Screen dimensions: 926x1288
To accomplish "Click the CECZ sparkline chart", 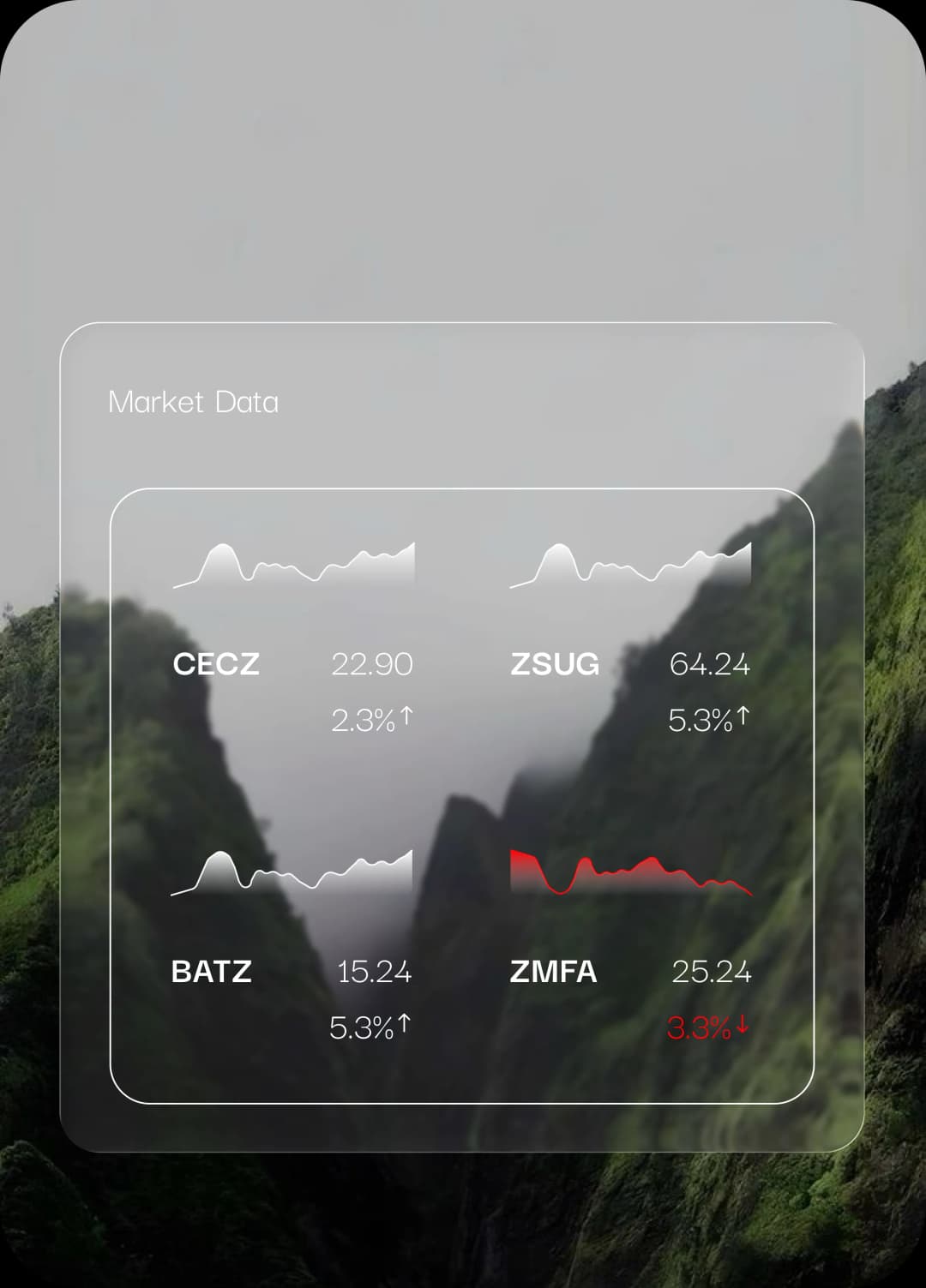I will pos(292,566).
